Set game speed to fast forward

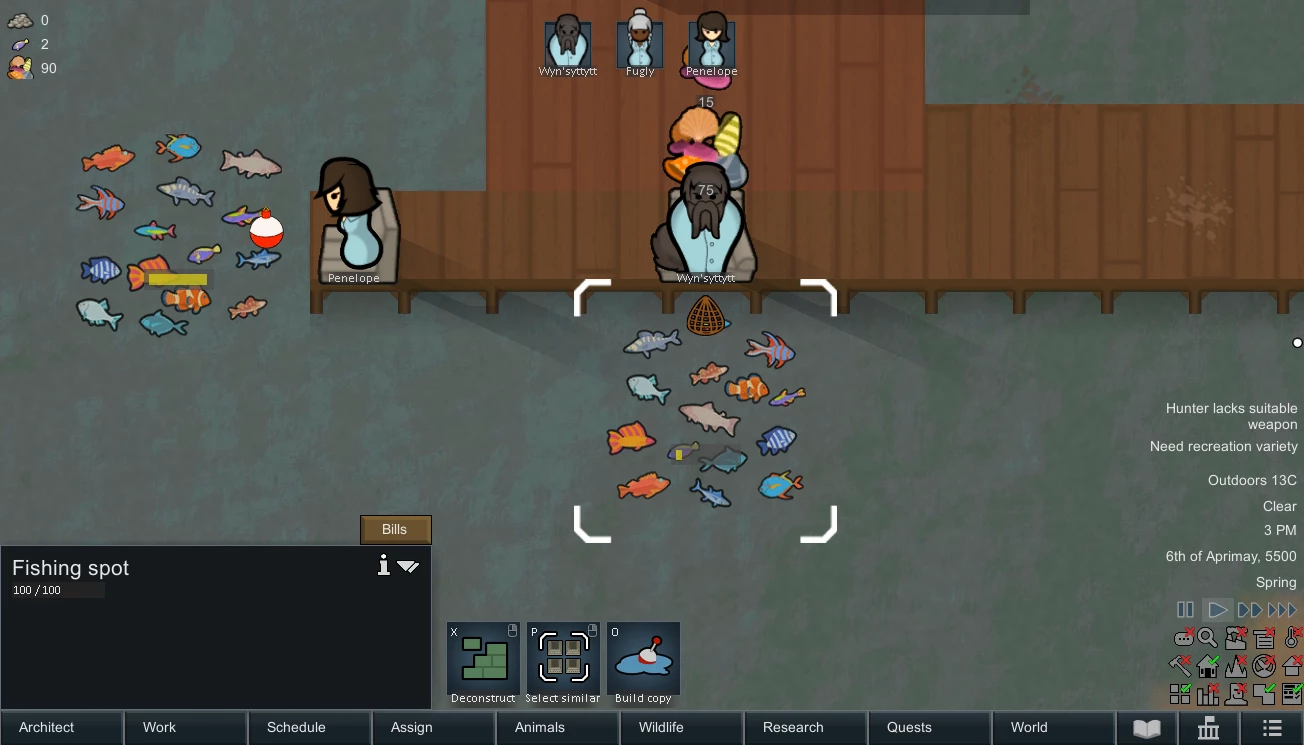tap(1249, 609)
